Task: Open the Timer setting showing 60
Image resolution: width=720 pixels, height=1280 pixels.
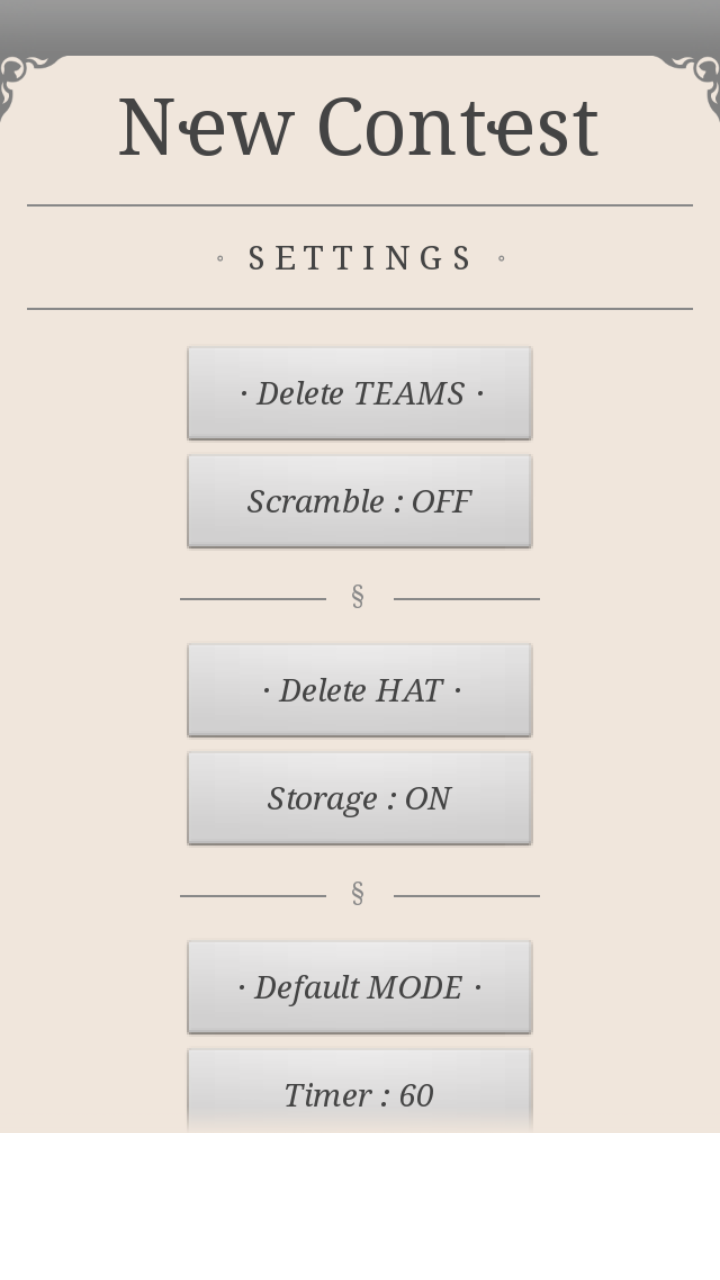Action: click(359, 1094)
